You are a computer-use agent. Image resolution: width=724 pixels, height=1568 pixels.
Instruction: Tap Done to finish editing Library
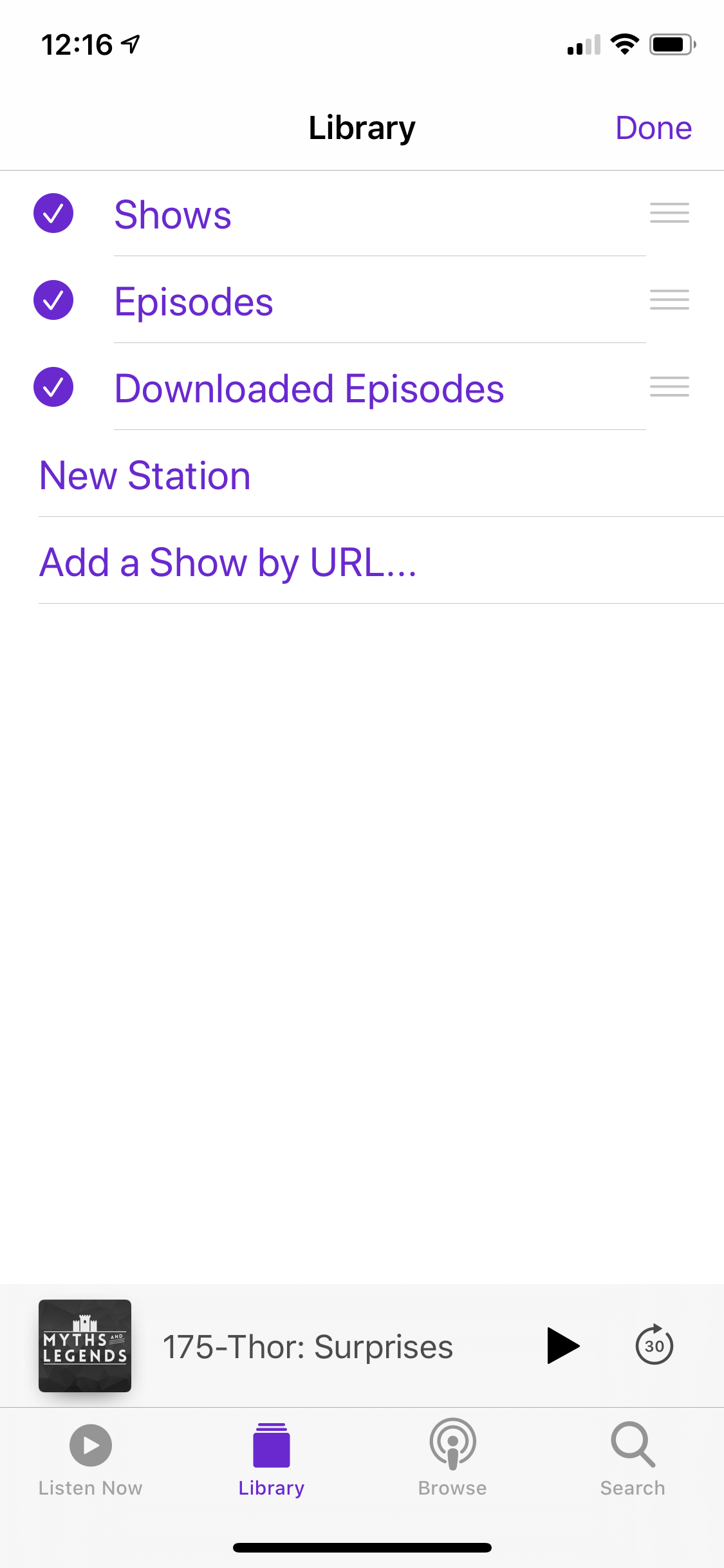point(653,127)
